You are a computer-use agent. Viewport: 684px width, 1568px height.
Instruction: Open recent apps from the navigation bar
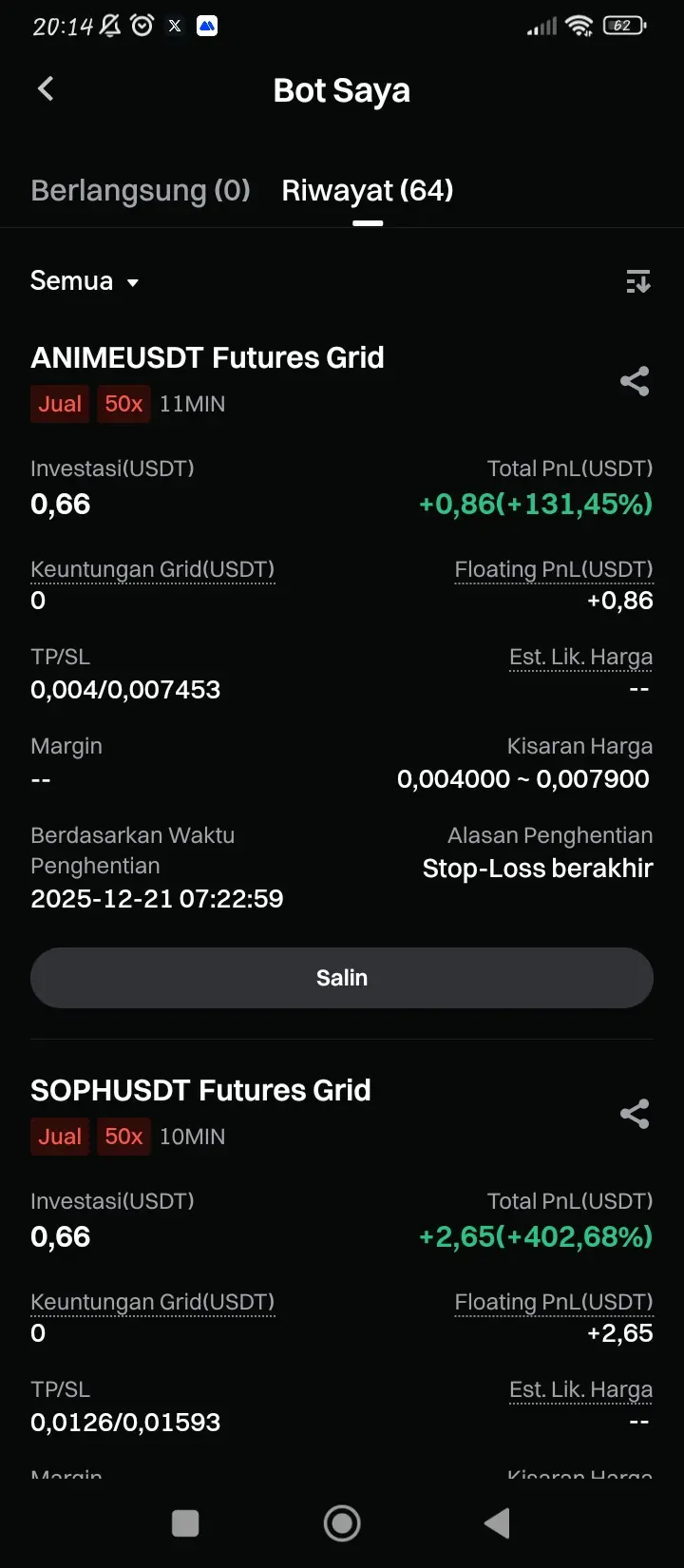(x=185, y=1523)
